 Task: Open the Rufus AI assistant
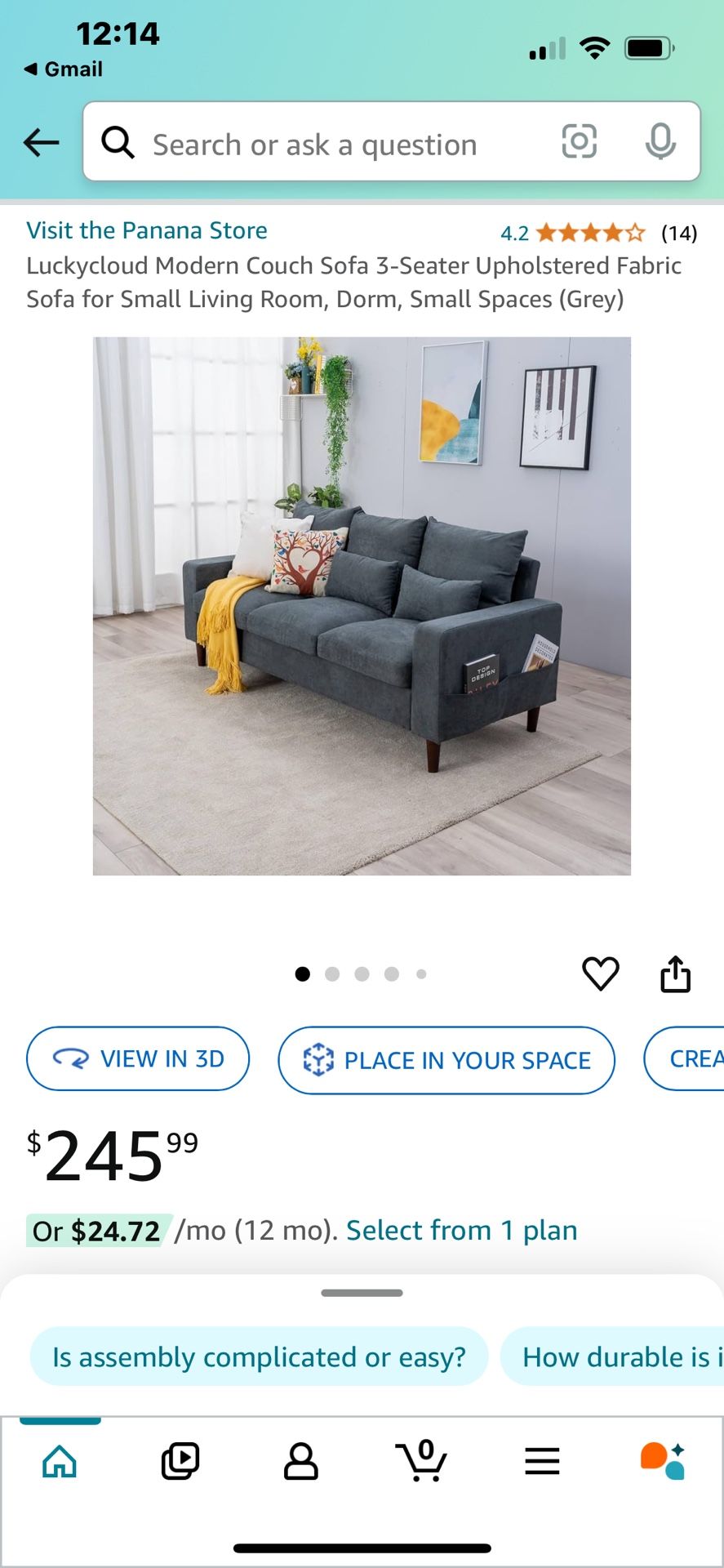662,1461
